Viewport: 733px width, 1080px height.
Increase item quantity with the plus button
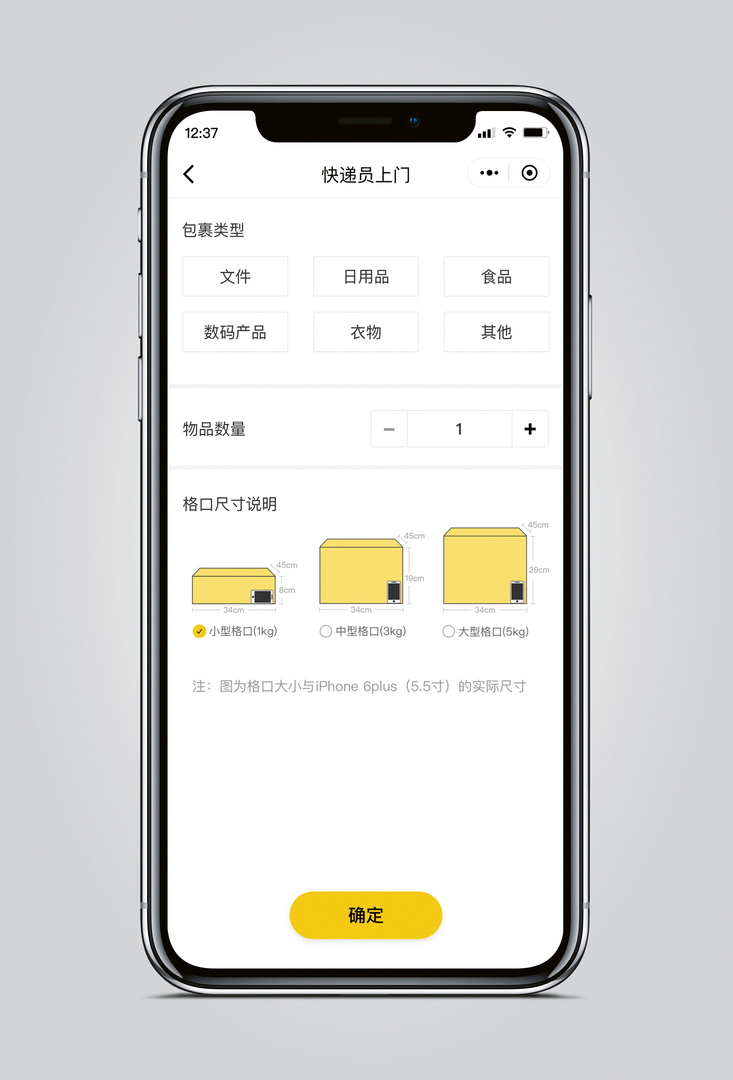pyautogui.click(x=530, y=429)
